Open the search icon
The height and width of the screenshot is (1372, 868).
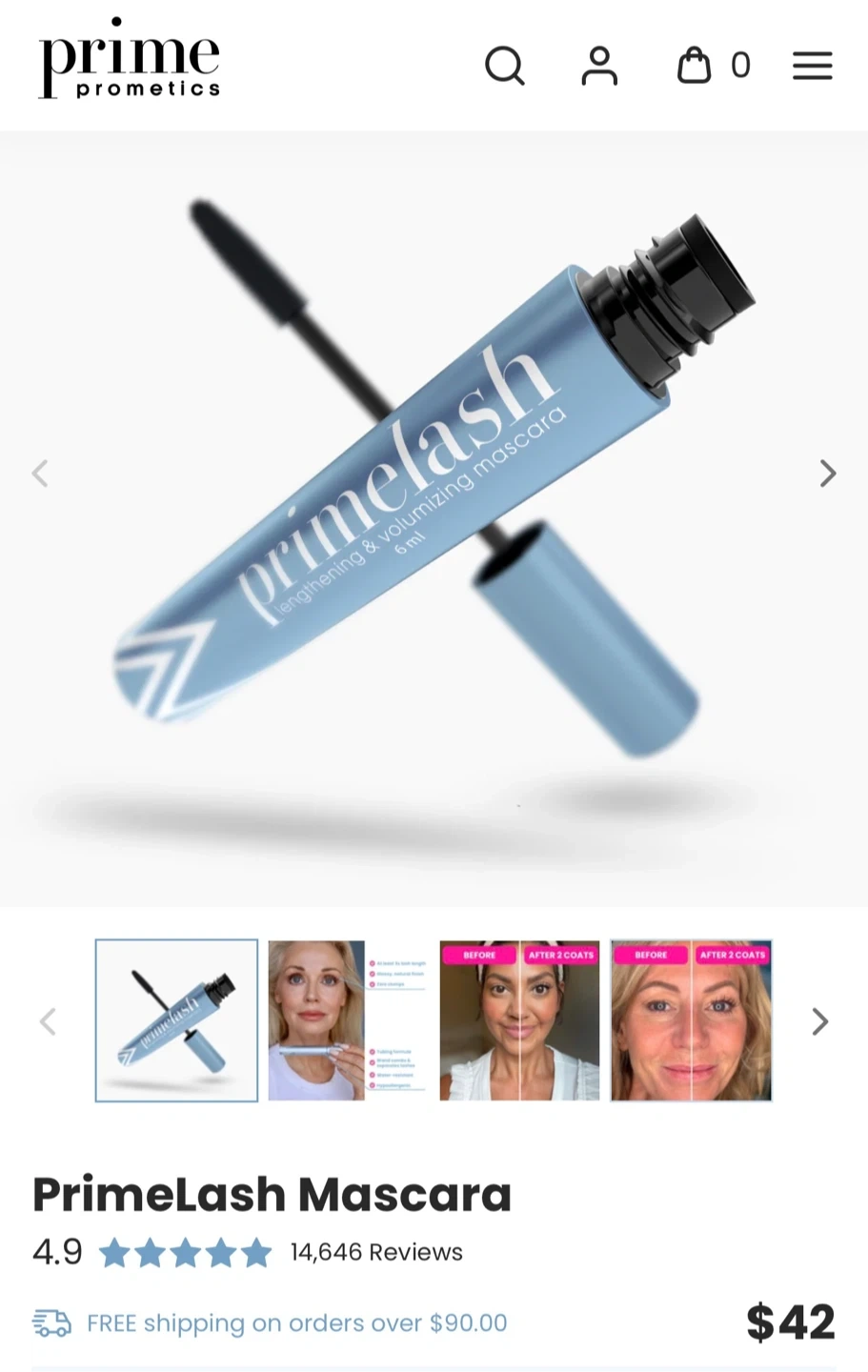coord(504,66)
